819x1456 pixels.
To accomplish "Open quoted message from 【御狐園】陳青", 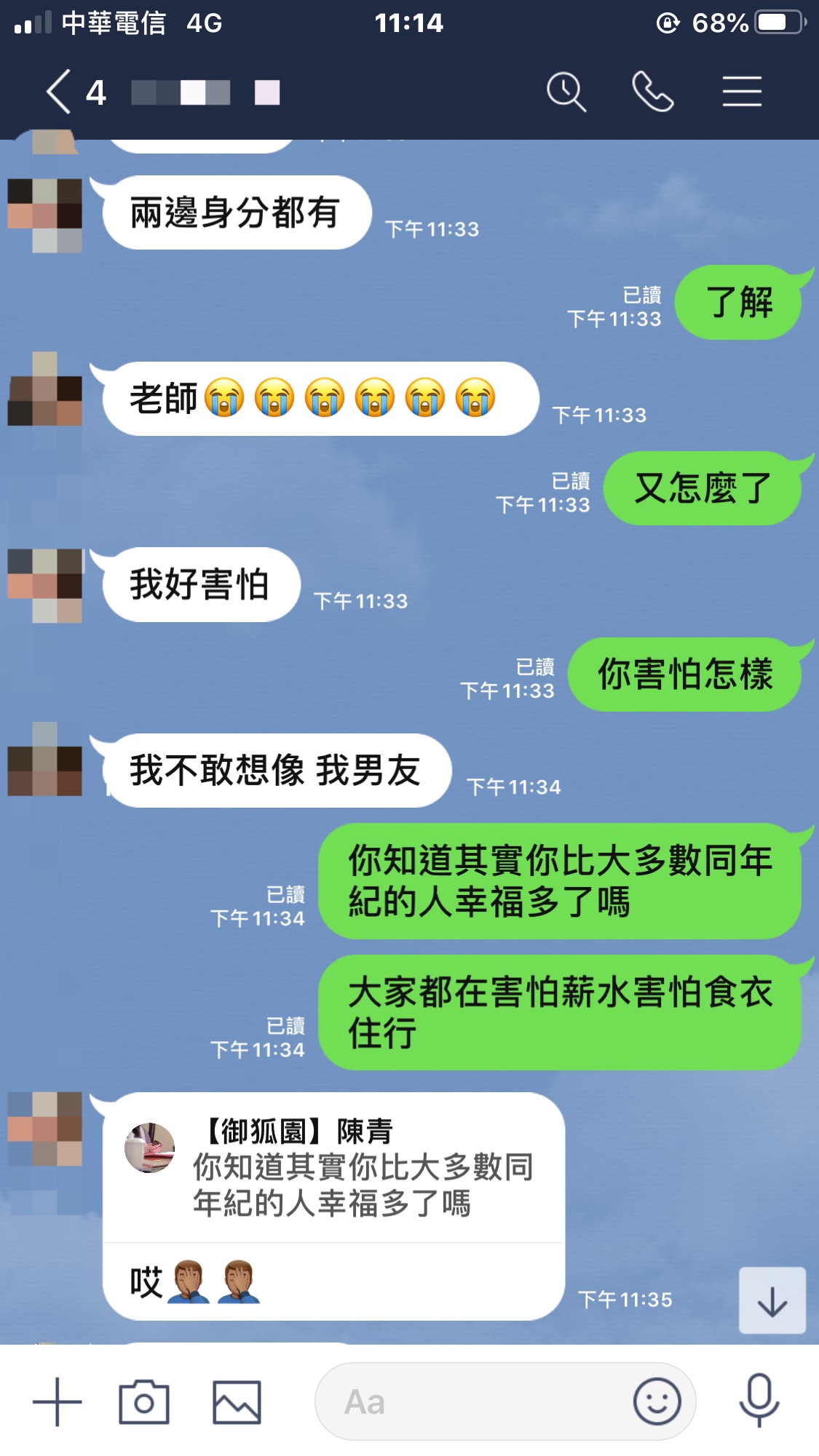I will [333, 1168].
